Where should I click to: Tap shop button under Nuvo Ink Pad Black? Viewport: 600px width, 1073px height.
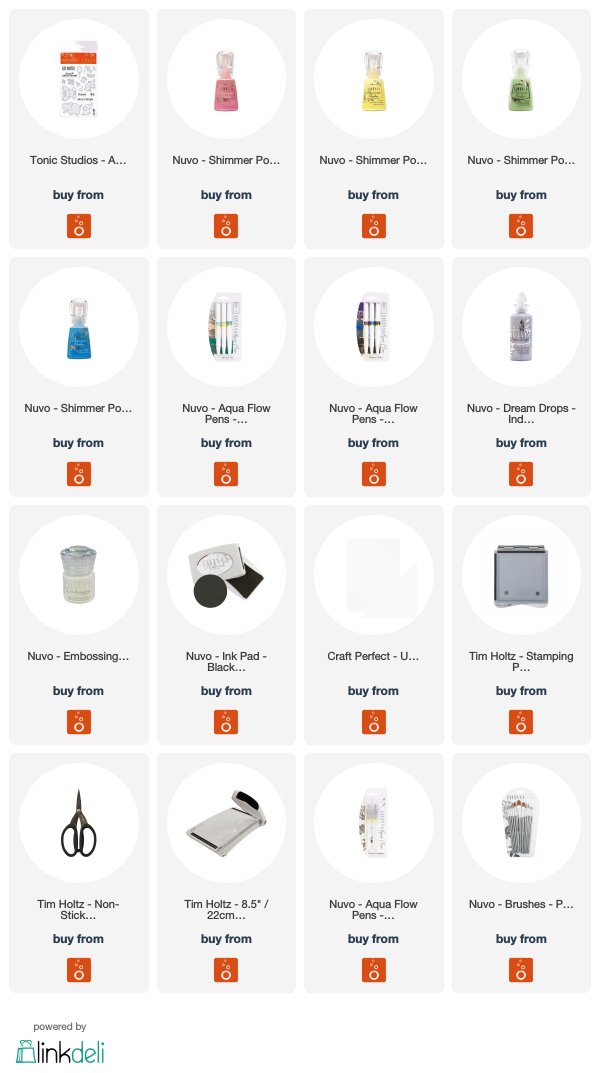pyautogui.click(x=226, y=722)
